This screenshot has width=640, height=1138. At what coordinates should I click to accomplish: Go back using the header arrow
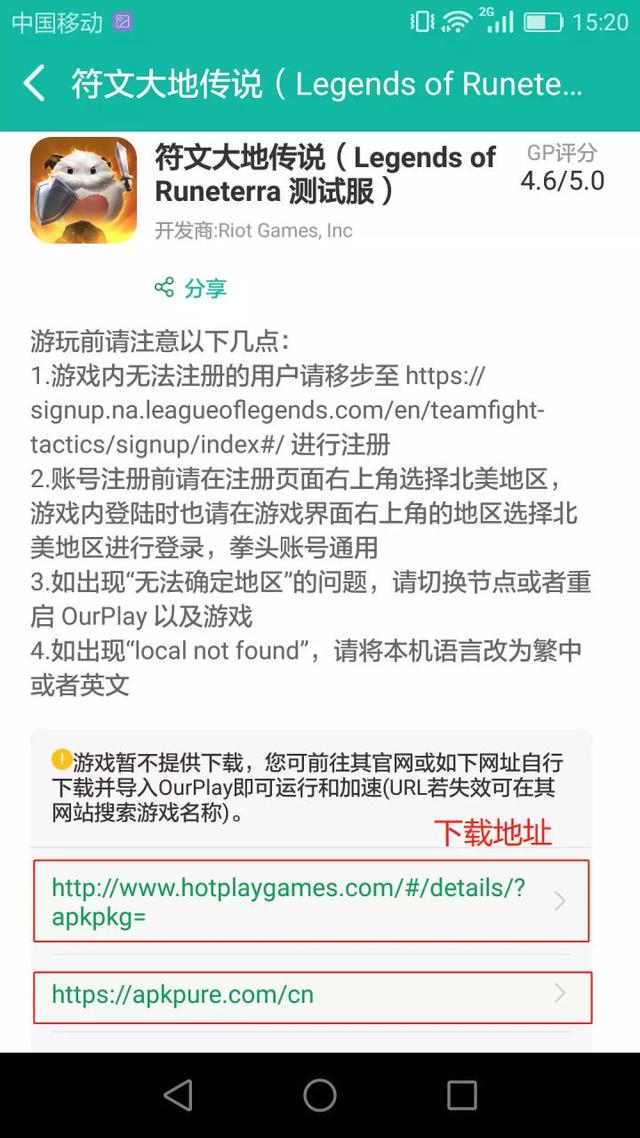click(x=34, y=84)
